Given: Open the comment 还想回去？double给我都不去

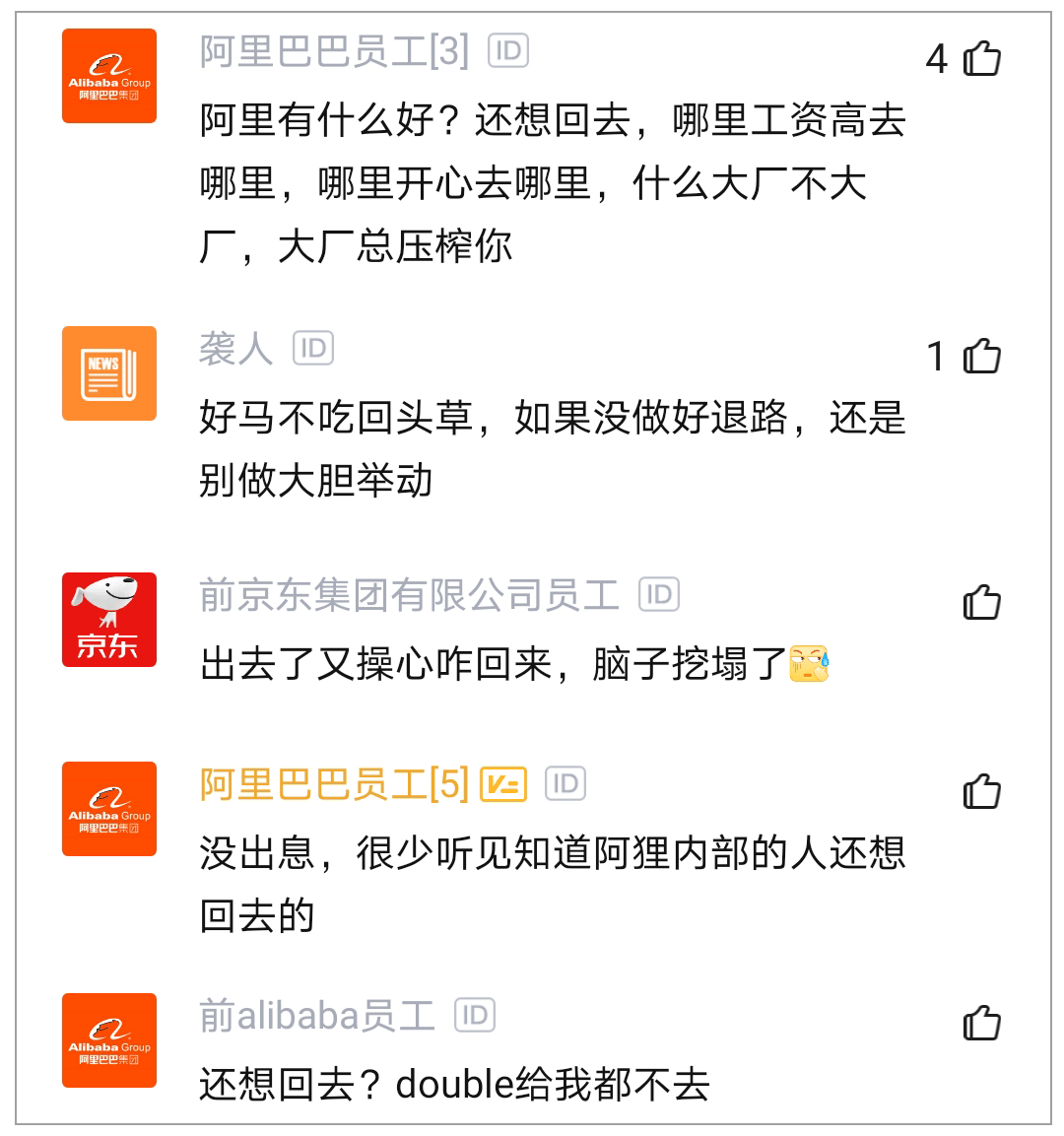Looking at the screenshot, I should (x=454, y=1085).
